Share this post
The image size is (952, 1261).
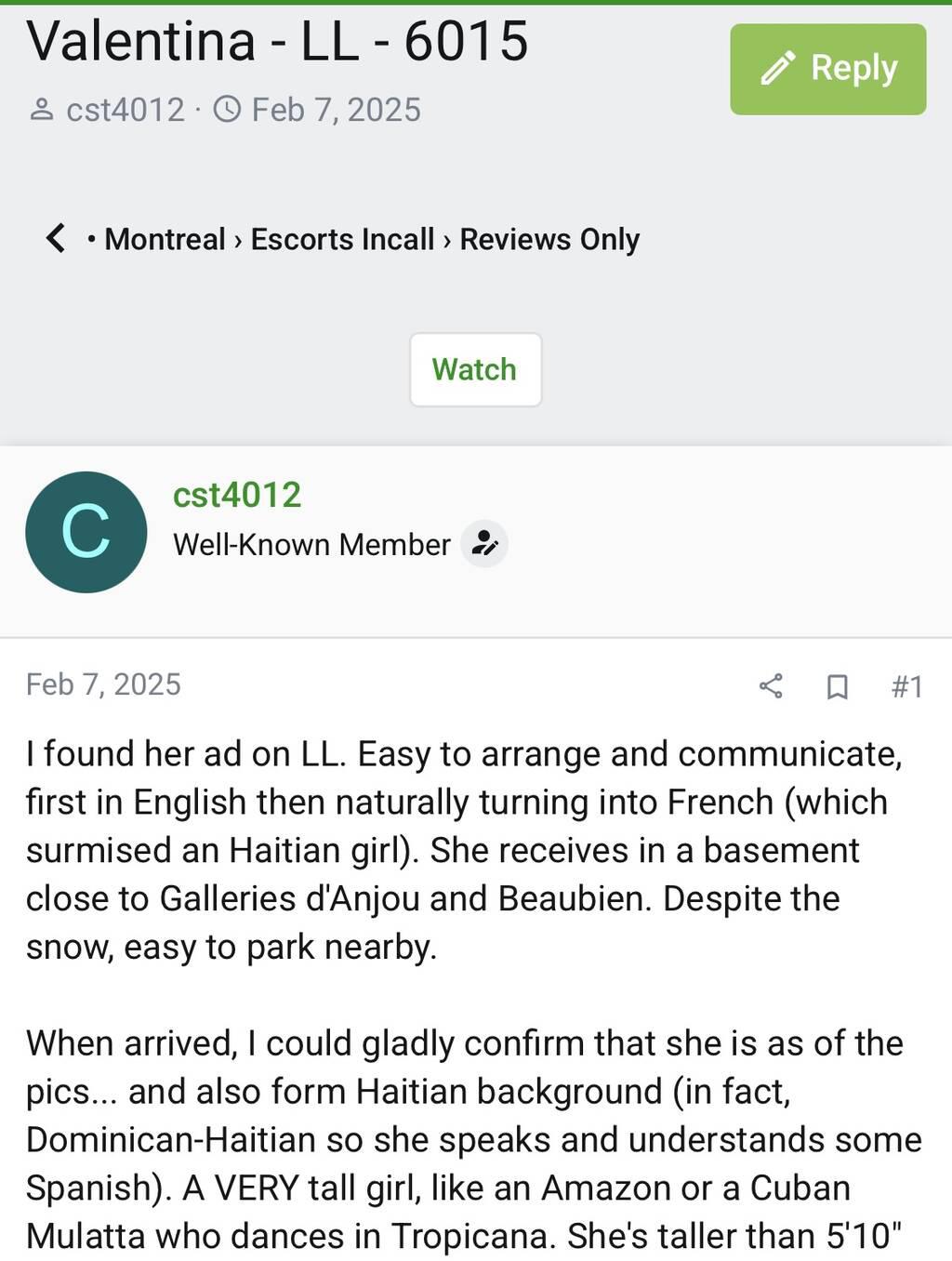coord(771,686)
